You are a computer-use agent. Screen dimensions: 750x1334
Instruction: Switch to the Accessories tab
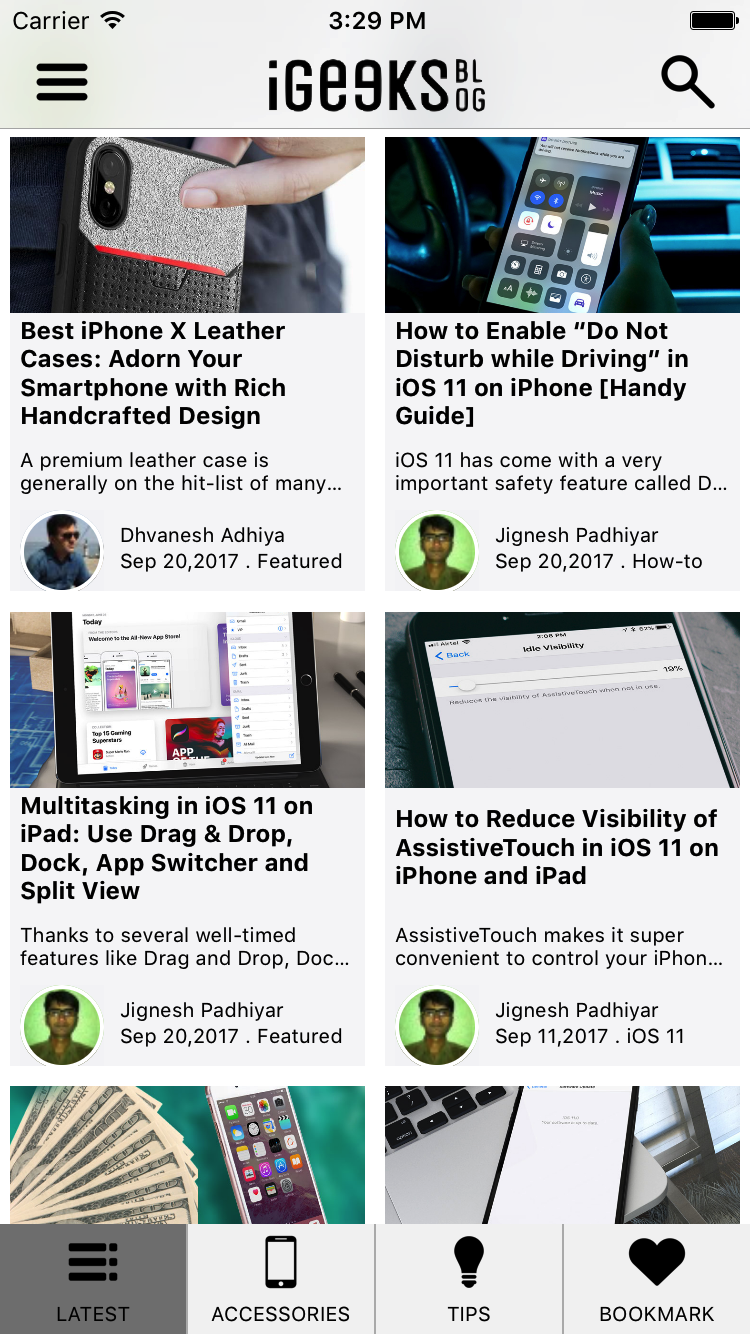click(x=280, y=1279)
